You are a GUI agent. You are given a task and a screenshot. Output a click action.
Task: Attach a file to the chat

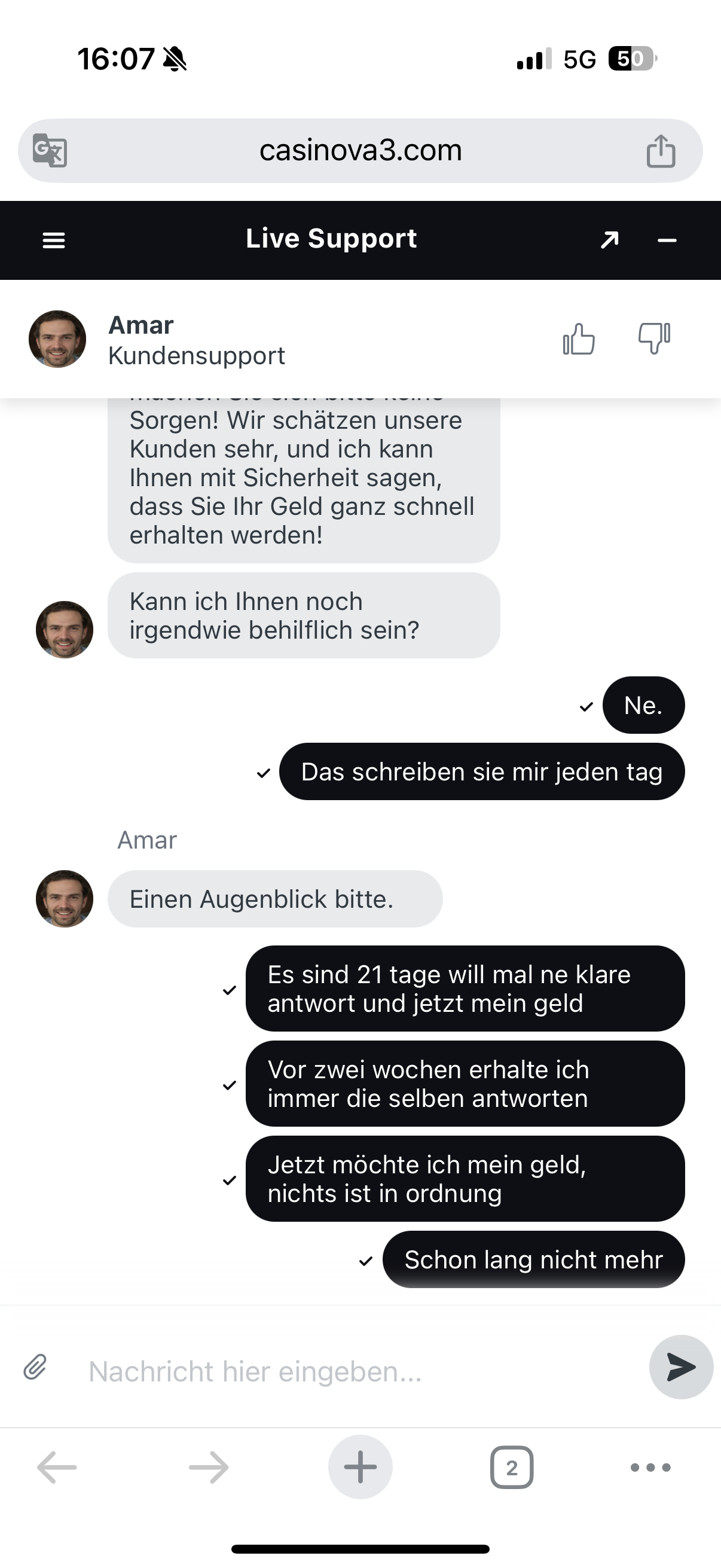click(x=35, y=1366)
